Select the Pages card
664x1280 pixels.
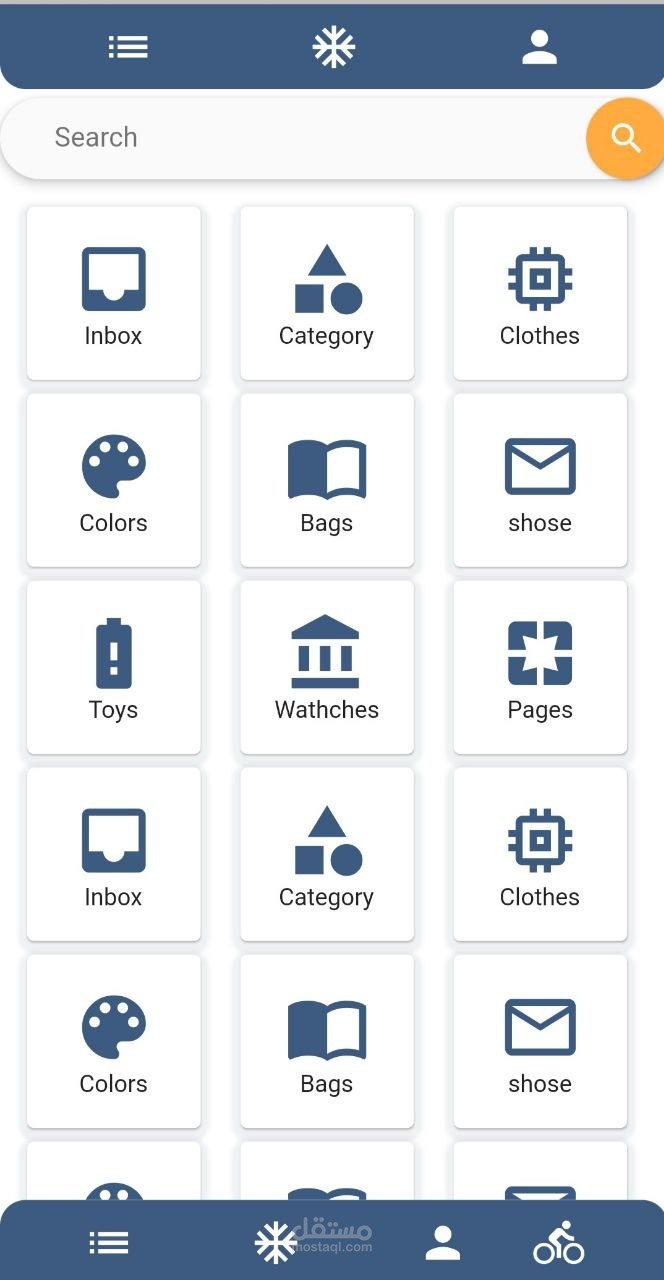[x=539, y=668]
